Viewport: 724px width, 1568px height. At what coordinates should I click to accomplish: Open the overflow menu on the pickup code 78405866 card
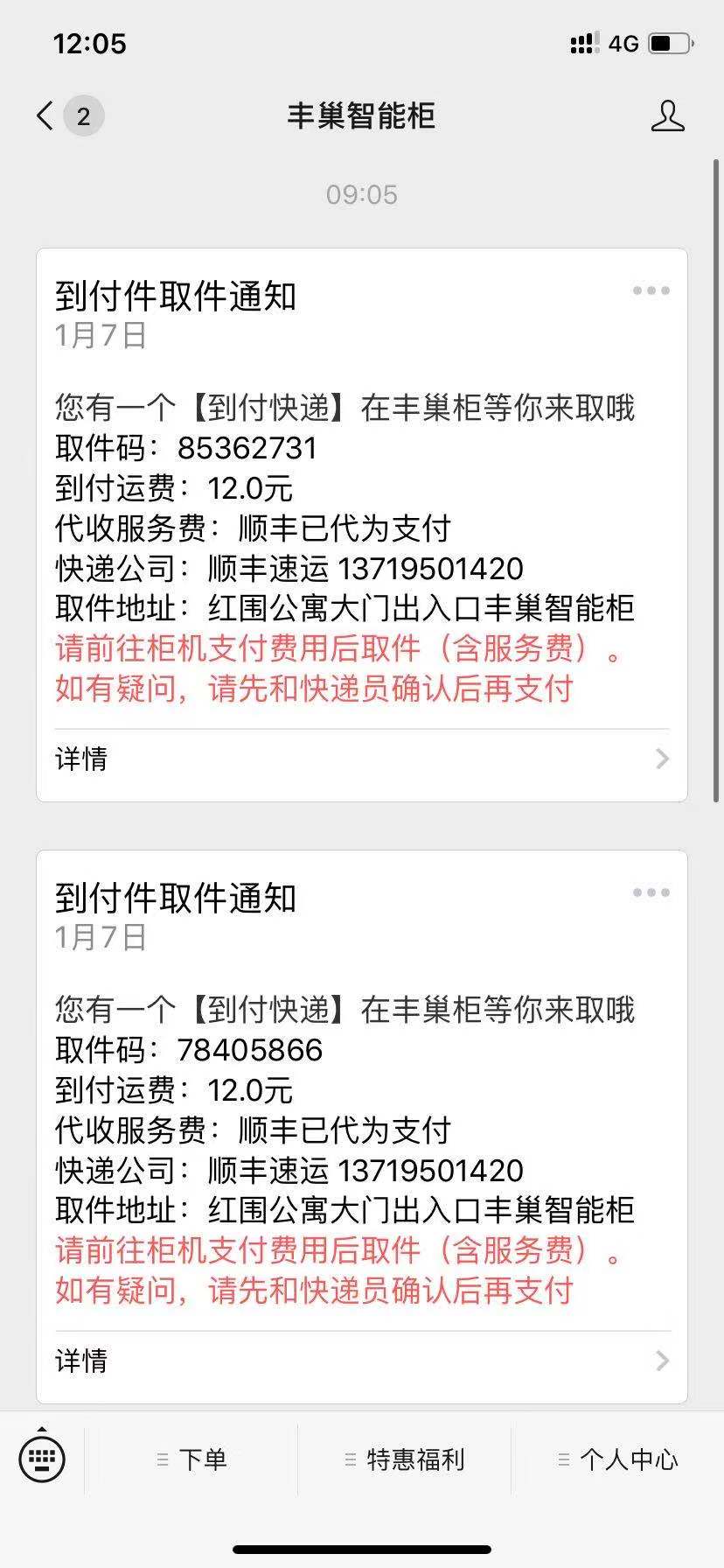tap(651, 893)
